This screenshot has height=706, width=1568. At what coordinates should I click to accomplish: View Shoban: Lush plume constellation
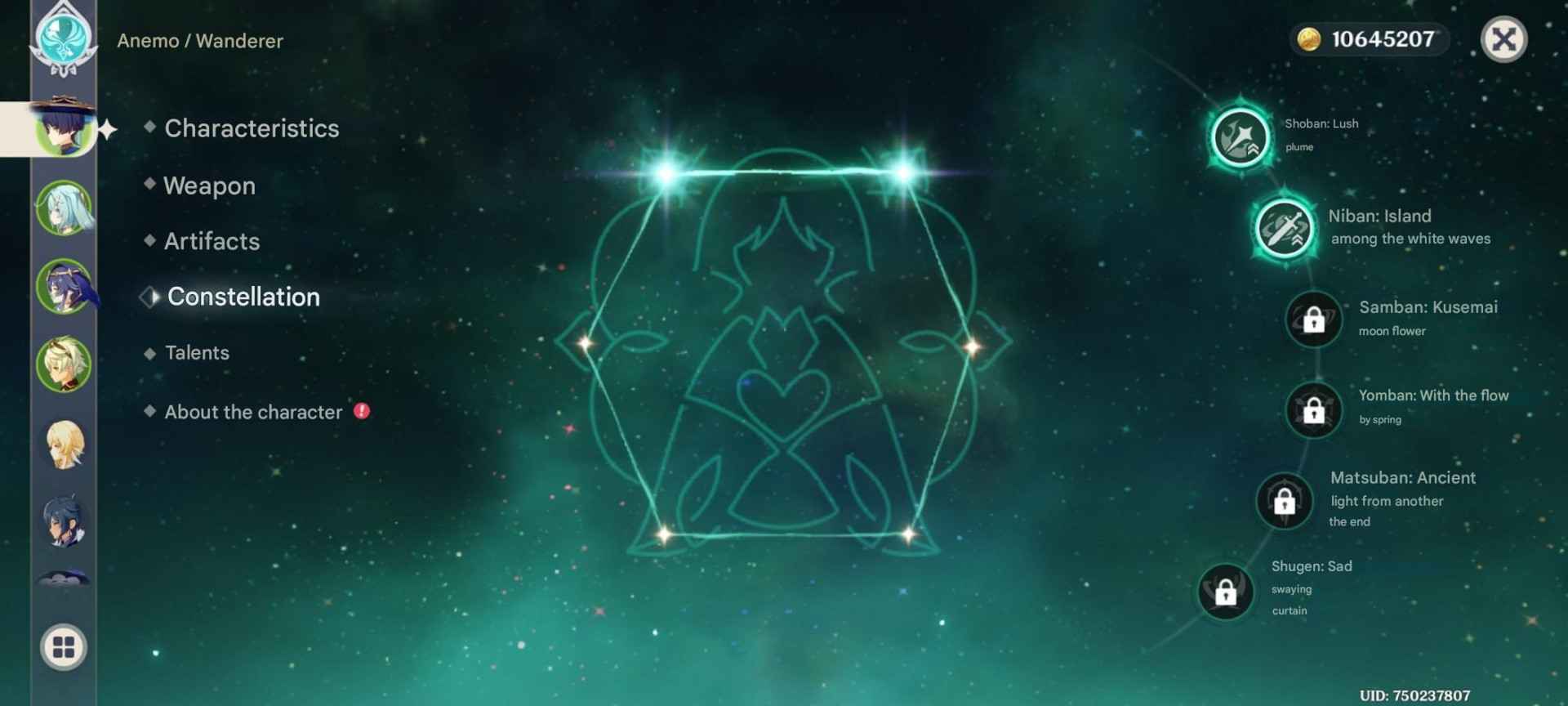click(x=1240, y=137)
